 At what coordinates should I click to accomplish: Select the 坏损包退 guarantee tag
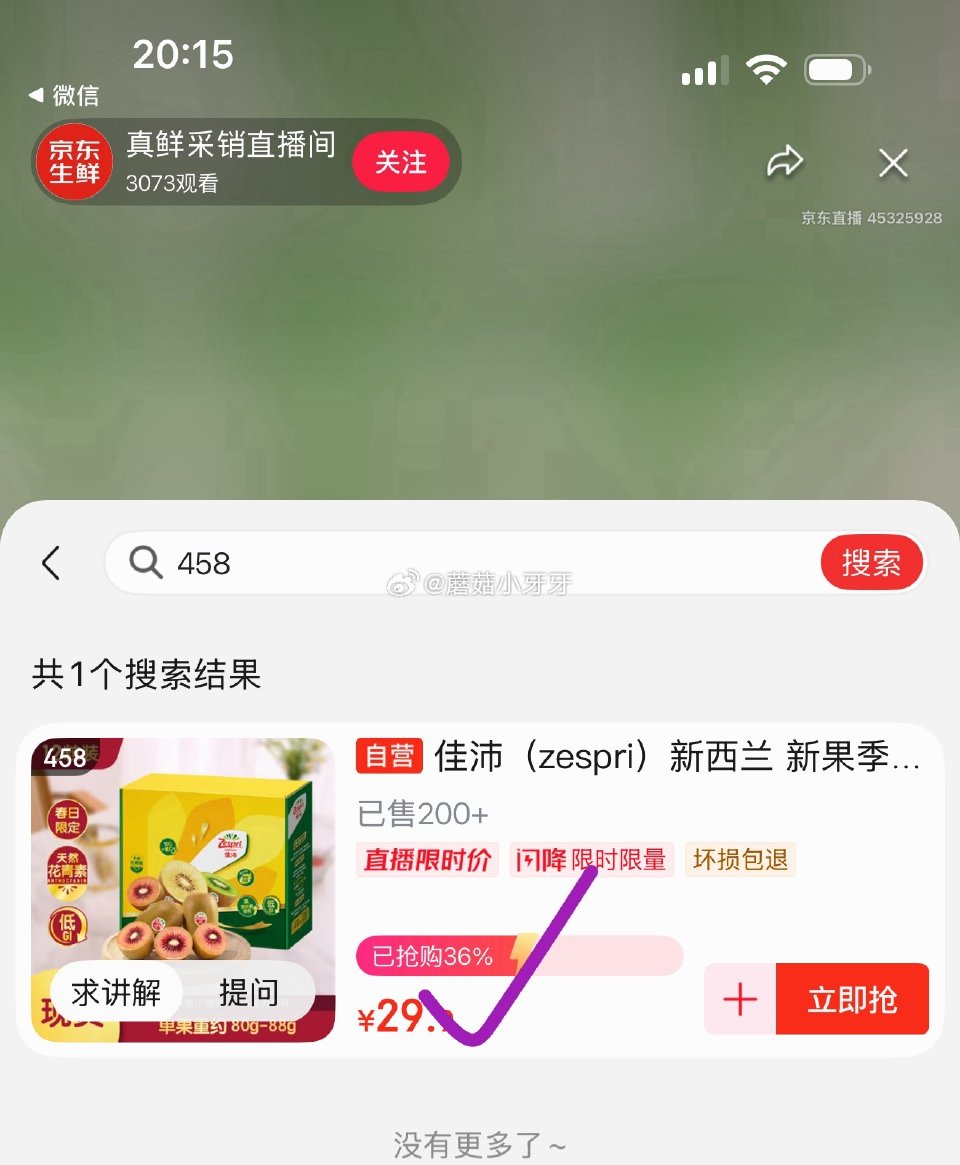(739, 860)
